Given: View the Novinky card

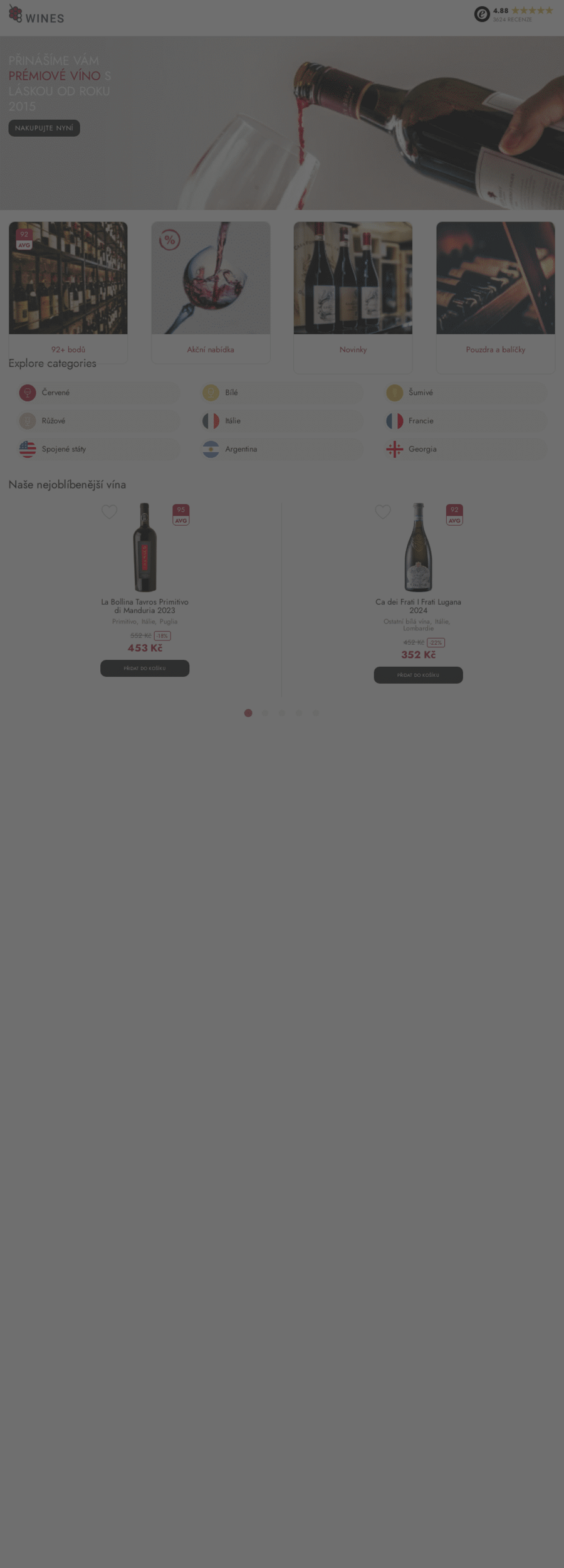Looking at the screenshot, I should [353, 296].
